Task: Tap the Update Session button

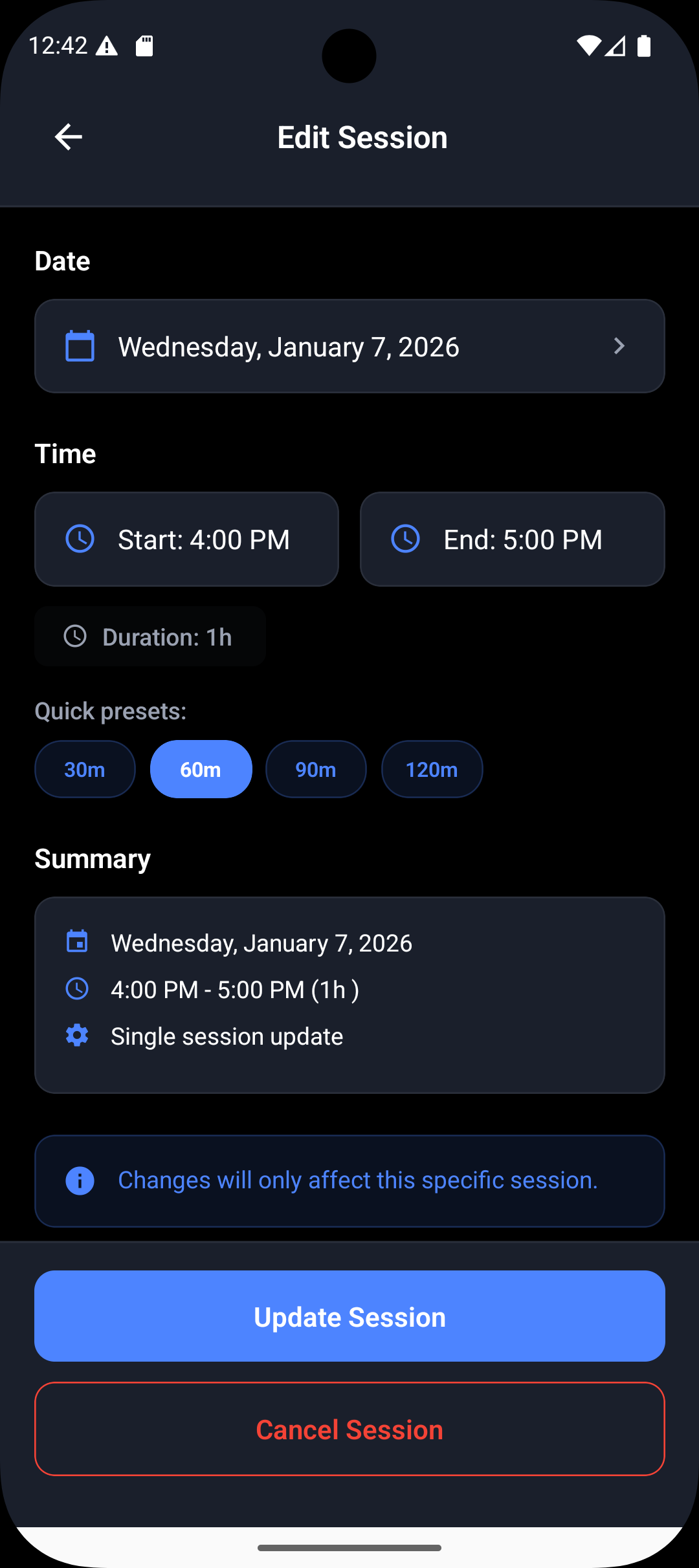Action: (x=349, y=1316)
